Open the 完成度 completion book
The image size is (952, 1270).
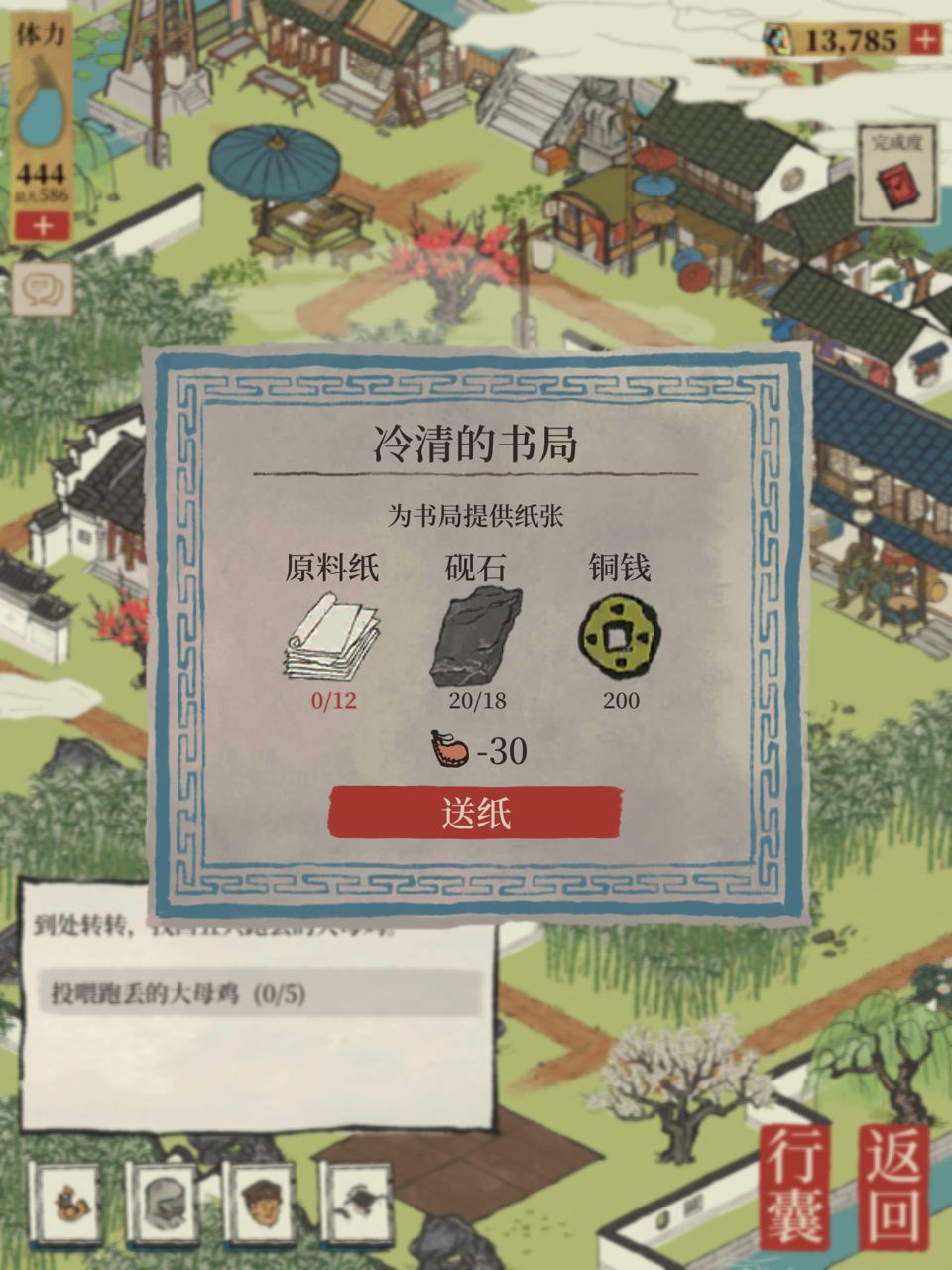point(894,176)
